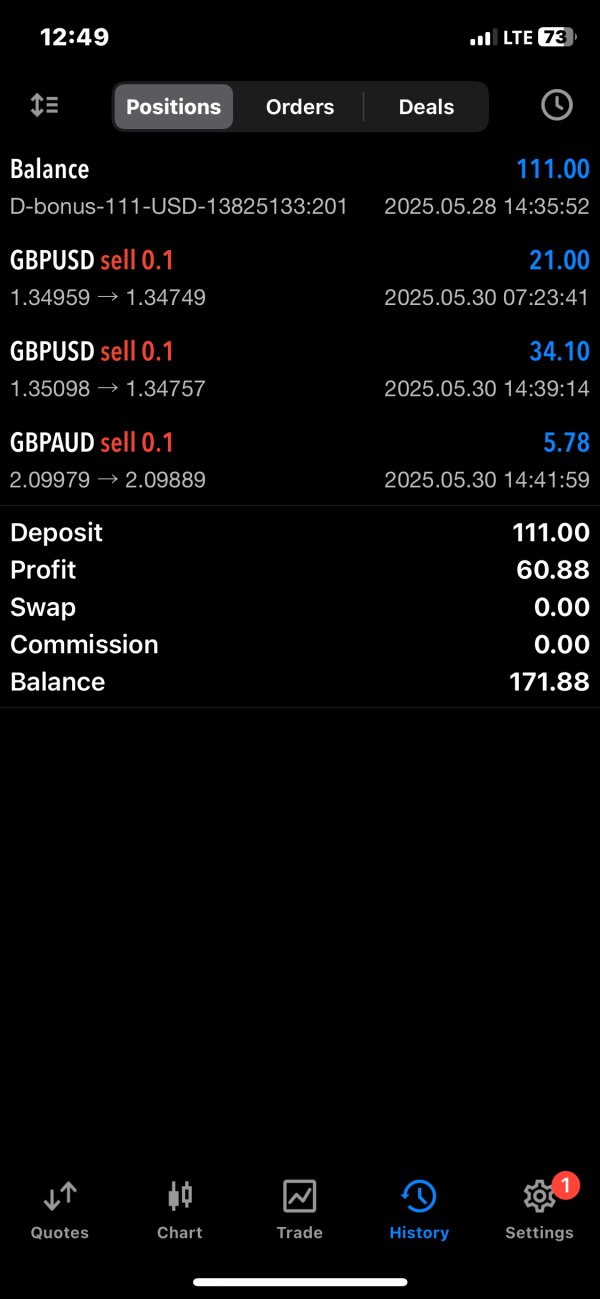Image resolution: width=600 pixels, height=1299 pixels.
Task: Switch to the Orders segment
Action: (x=300, y=107)
